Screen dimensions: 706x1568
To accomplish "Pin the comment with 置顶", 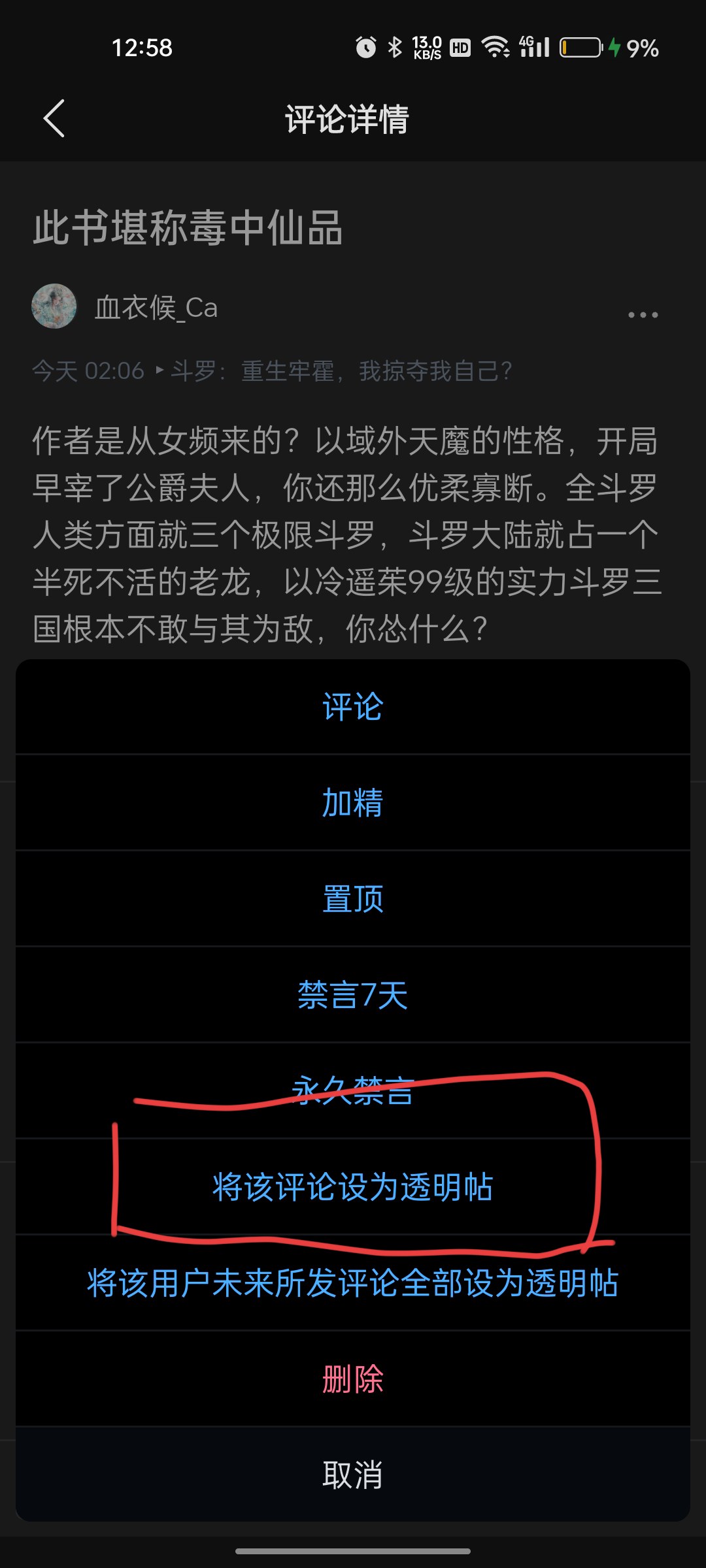I will click(x=353, y=899).
